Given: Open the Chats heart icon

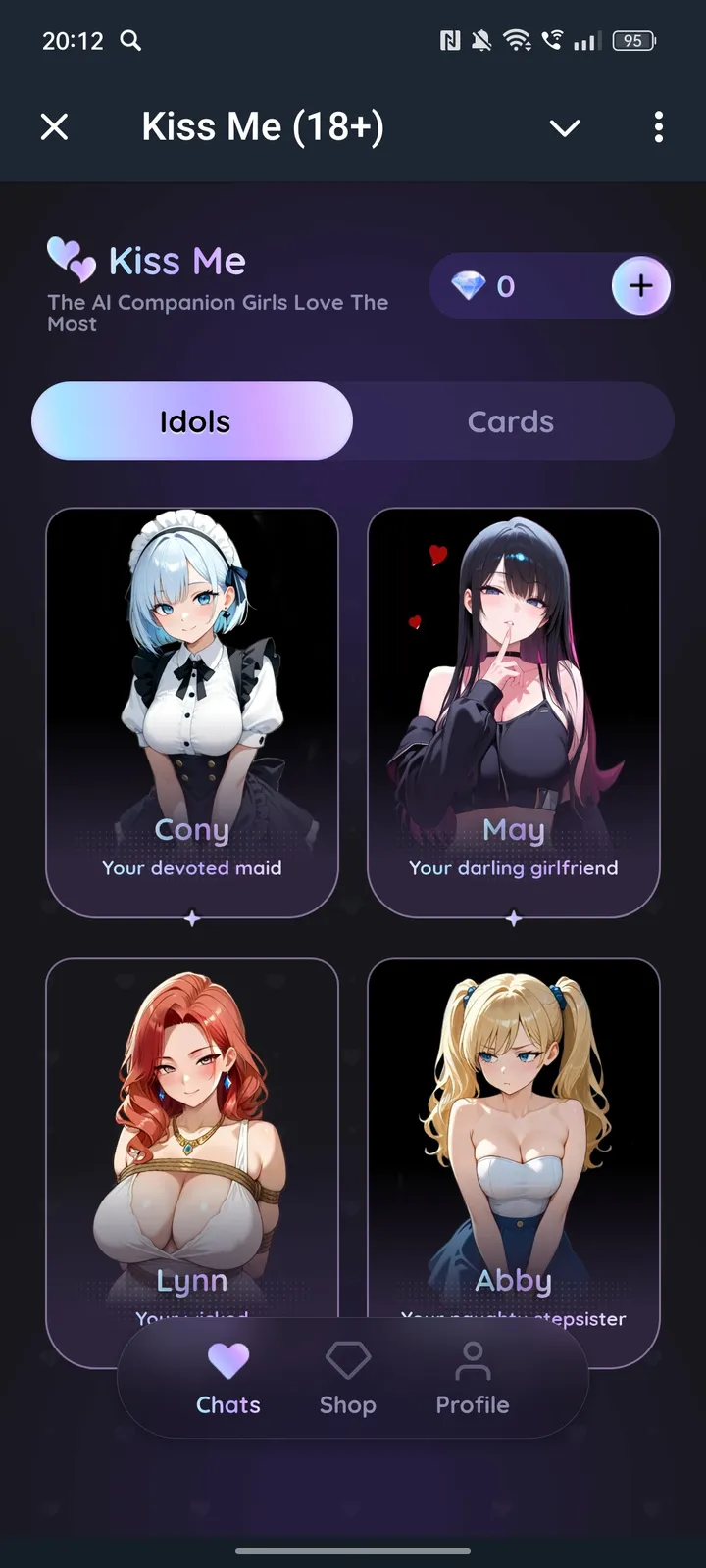Looking at the screenshot, I should [227, 1362].
